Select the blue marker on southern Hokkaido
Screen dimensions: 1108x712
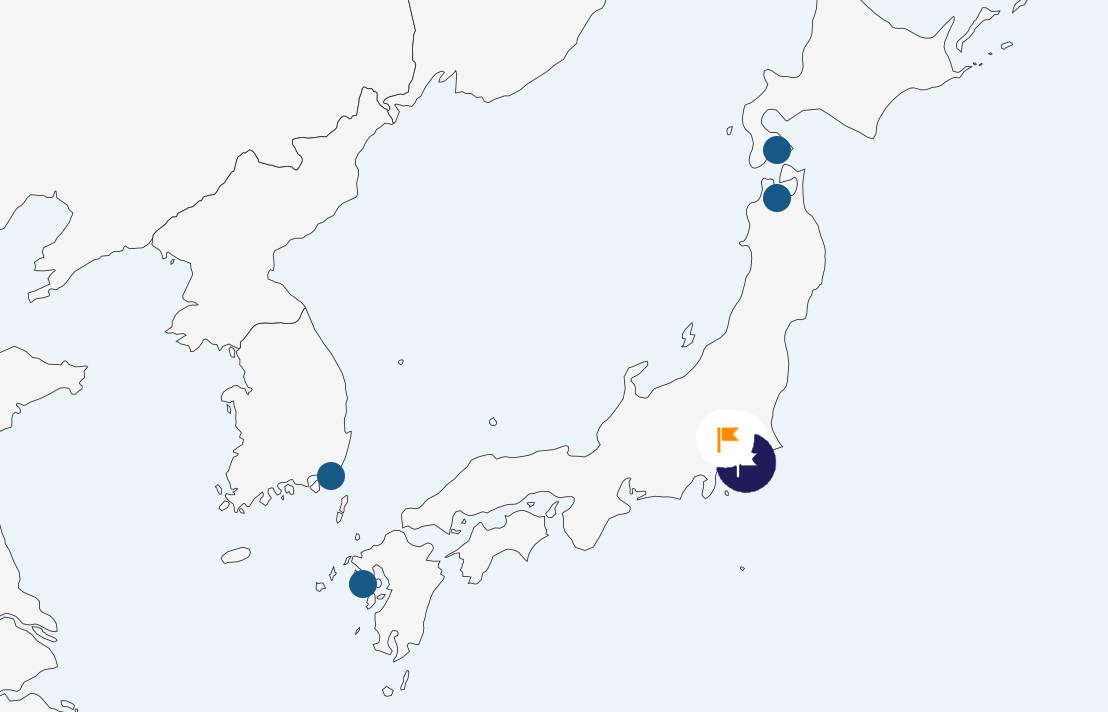tap(777, 150)
